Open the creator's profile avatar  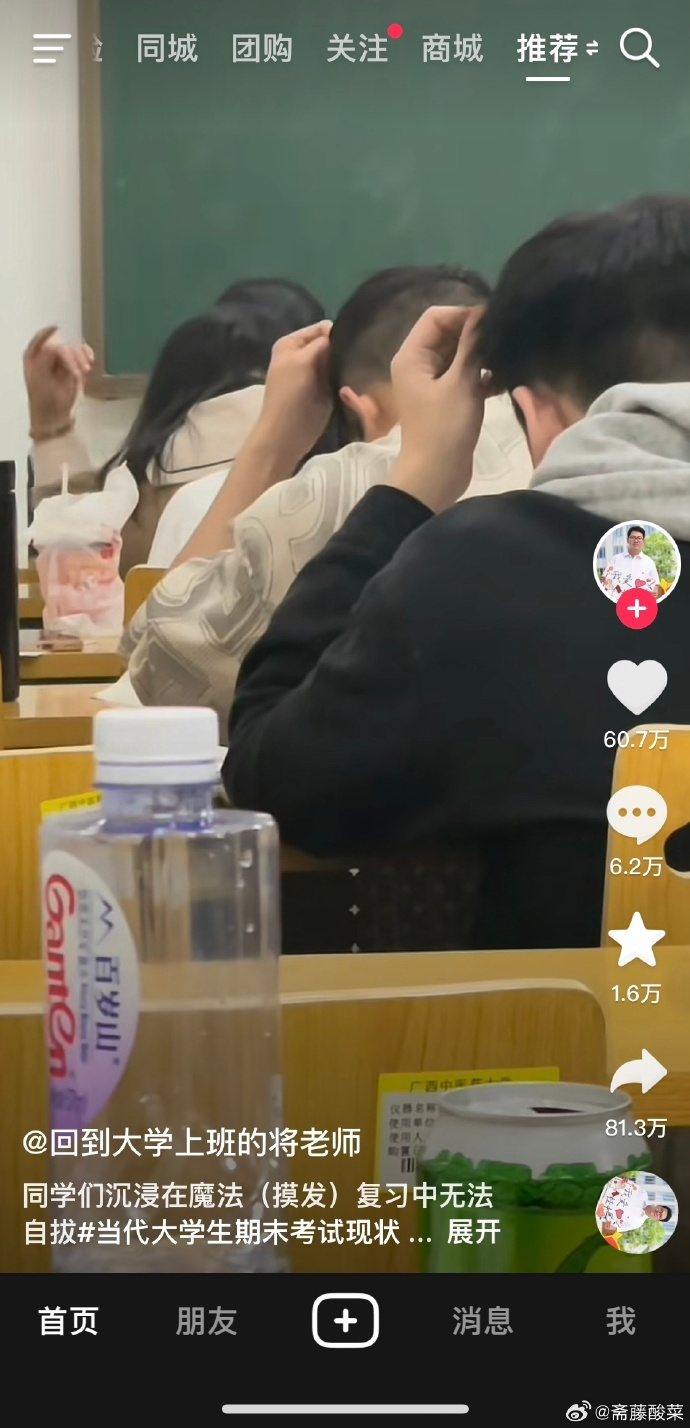pos(637,563)
